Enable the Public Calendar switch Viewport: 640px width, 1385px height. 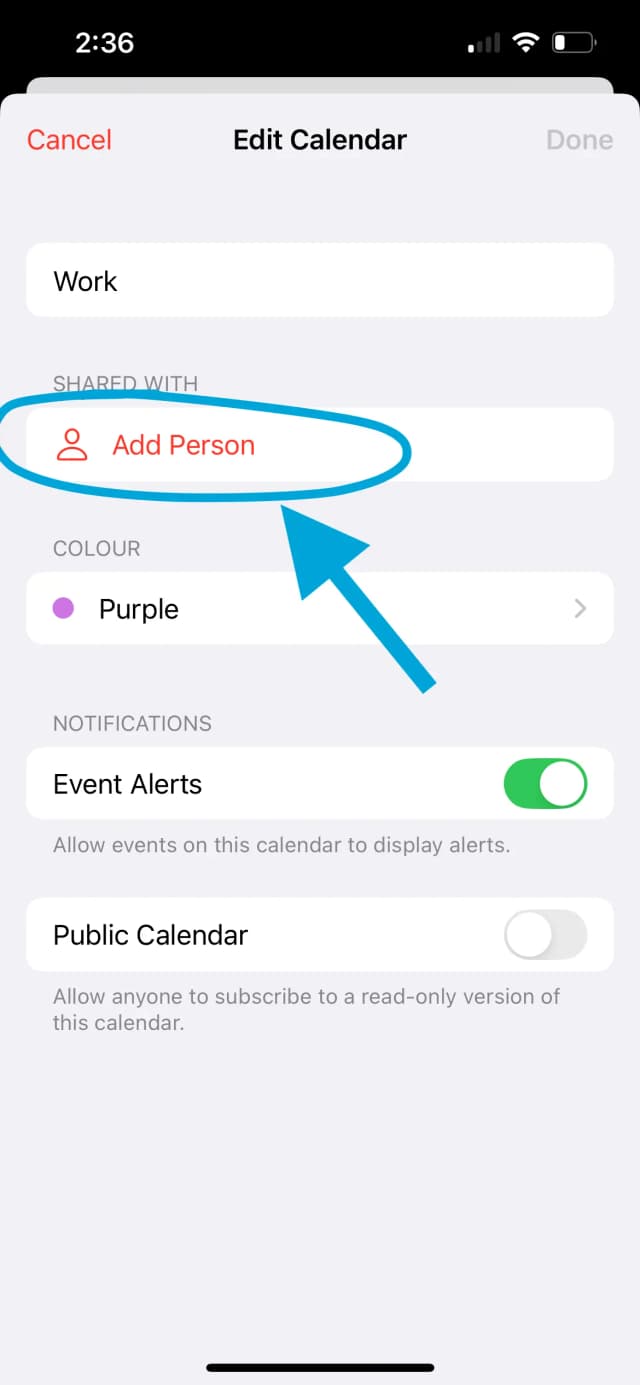(544, 935)
